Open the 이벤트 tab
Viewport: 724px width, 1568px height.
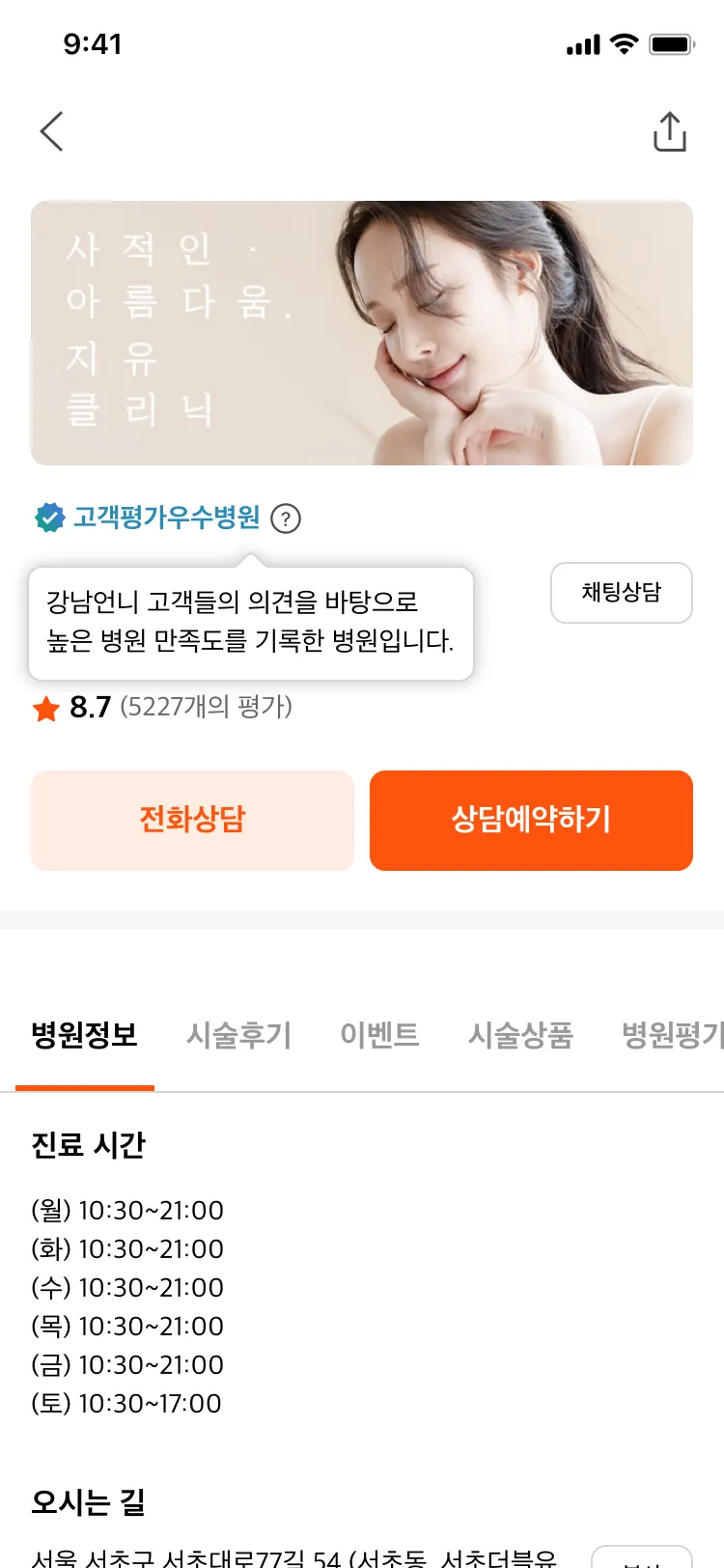click(x=379, y=1035)
